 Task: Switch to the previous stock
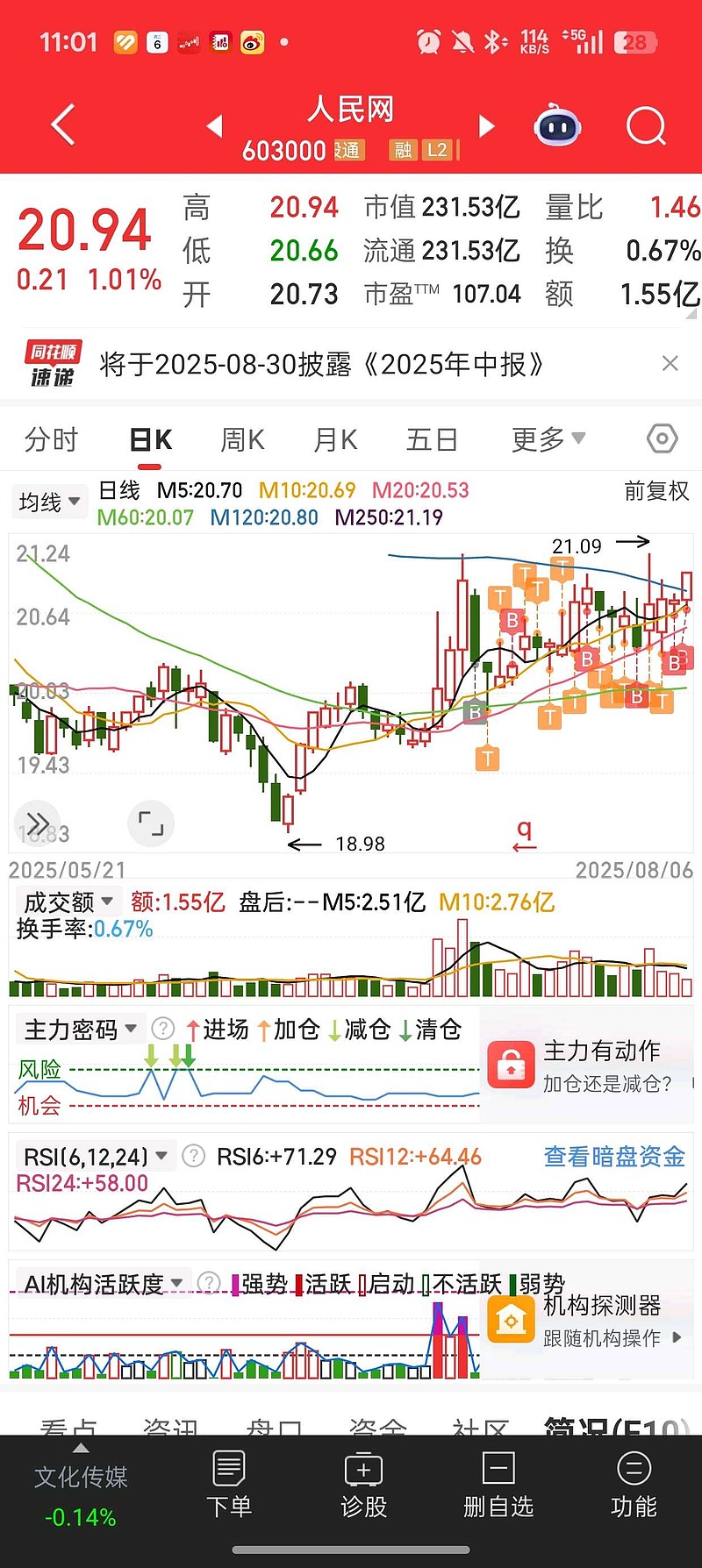pos(214,126)
